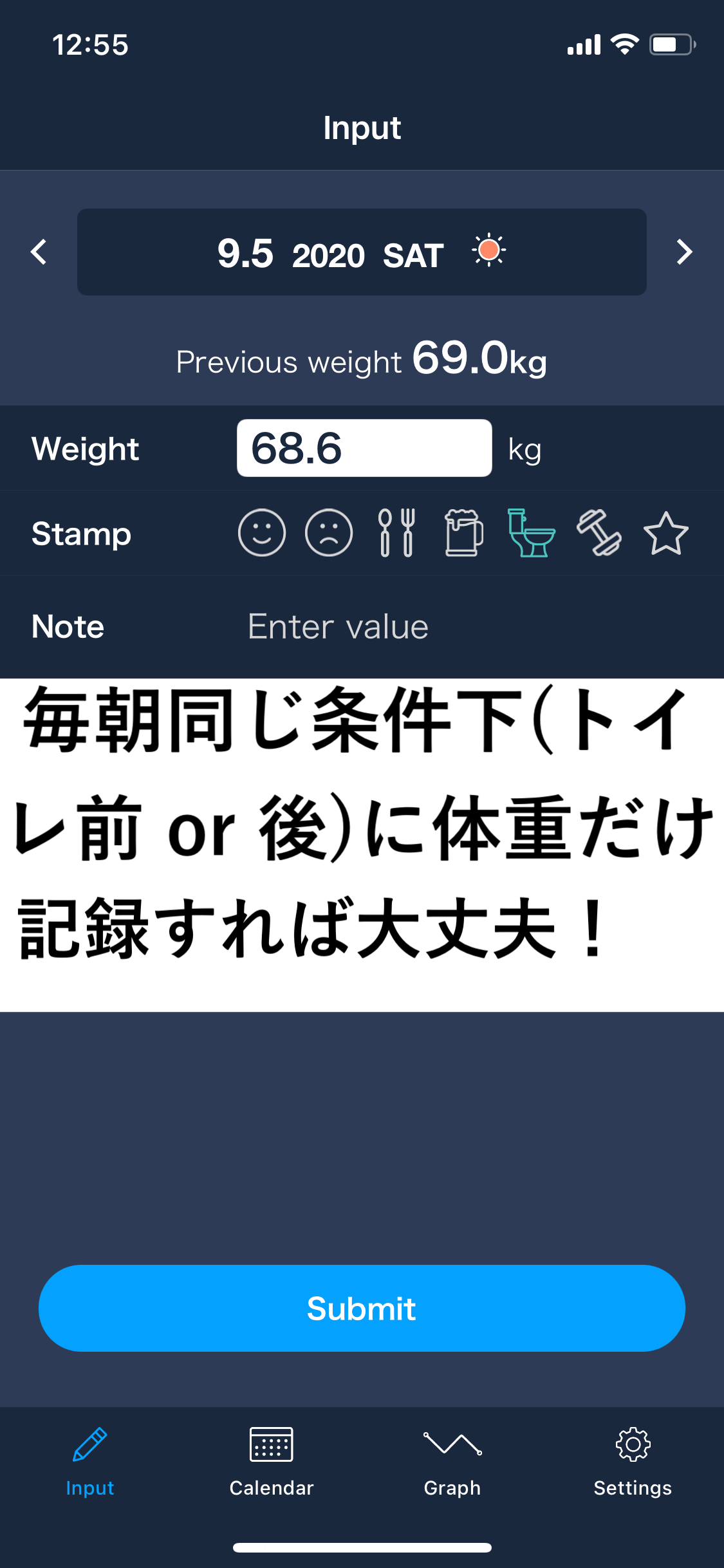Select the fork and spoon meal stamp
This screenshot has width=724, height=1568.
396,533
